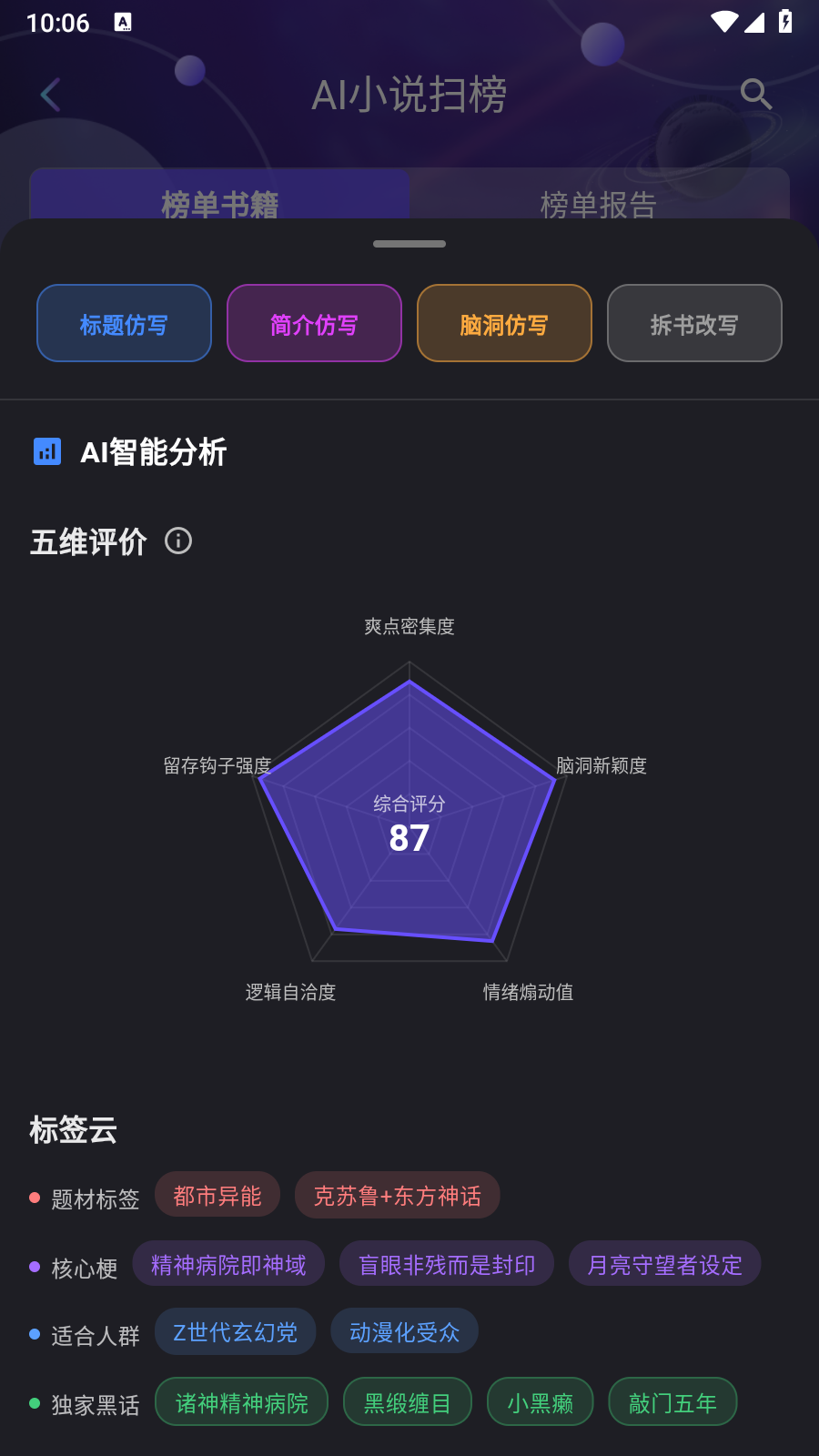Select the 月亮守望者设定 tag chip

pyautogui.click(x=664, y=1263)
